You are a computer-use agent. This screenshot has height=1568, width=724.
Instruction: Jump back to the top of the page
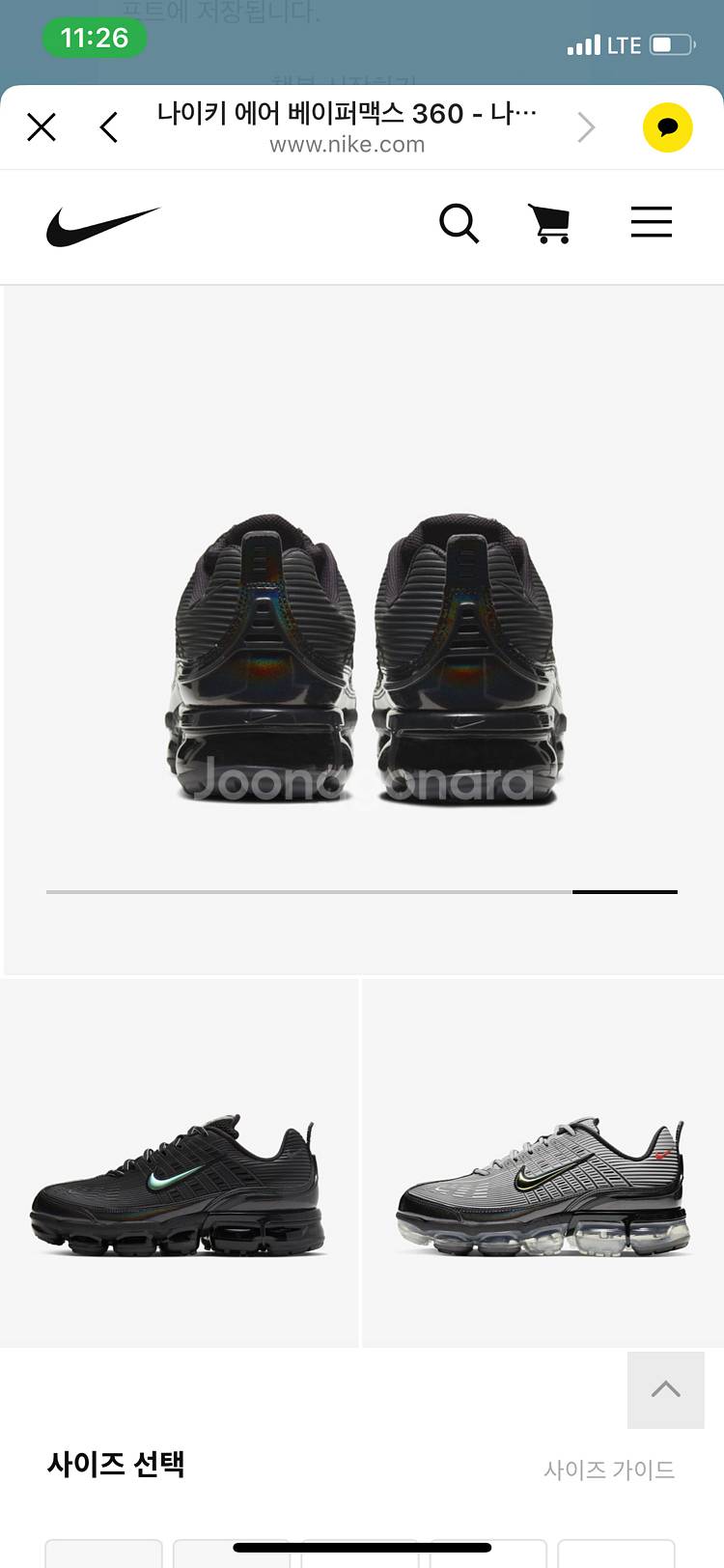[665, 1389]
